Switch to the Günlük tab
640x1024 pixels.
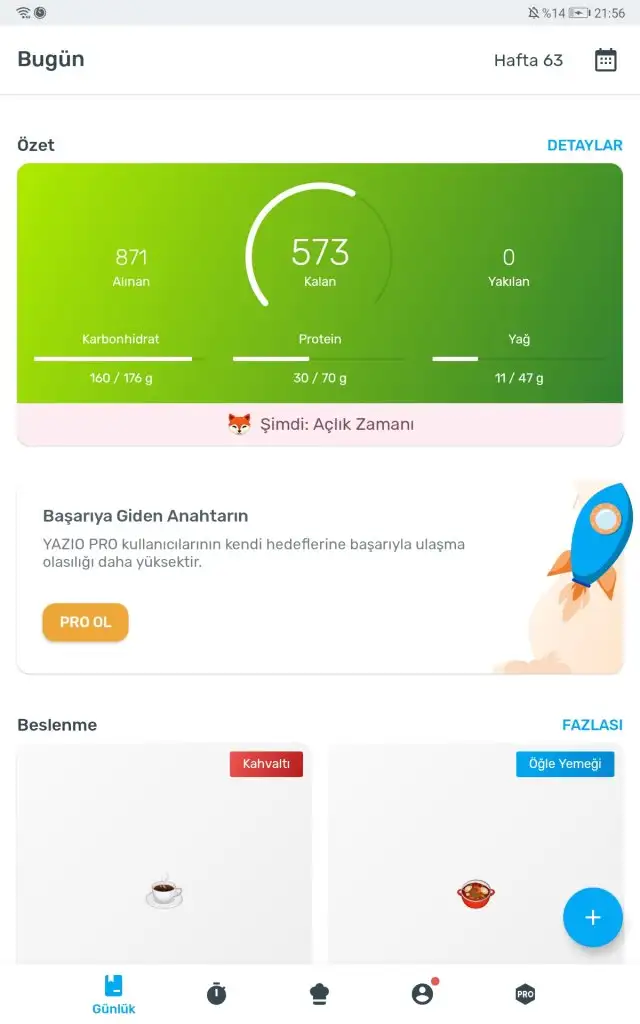[x=114, y=994]
